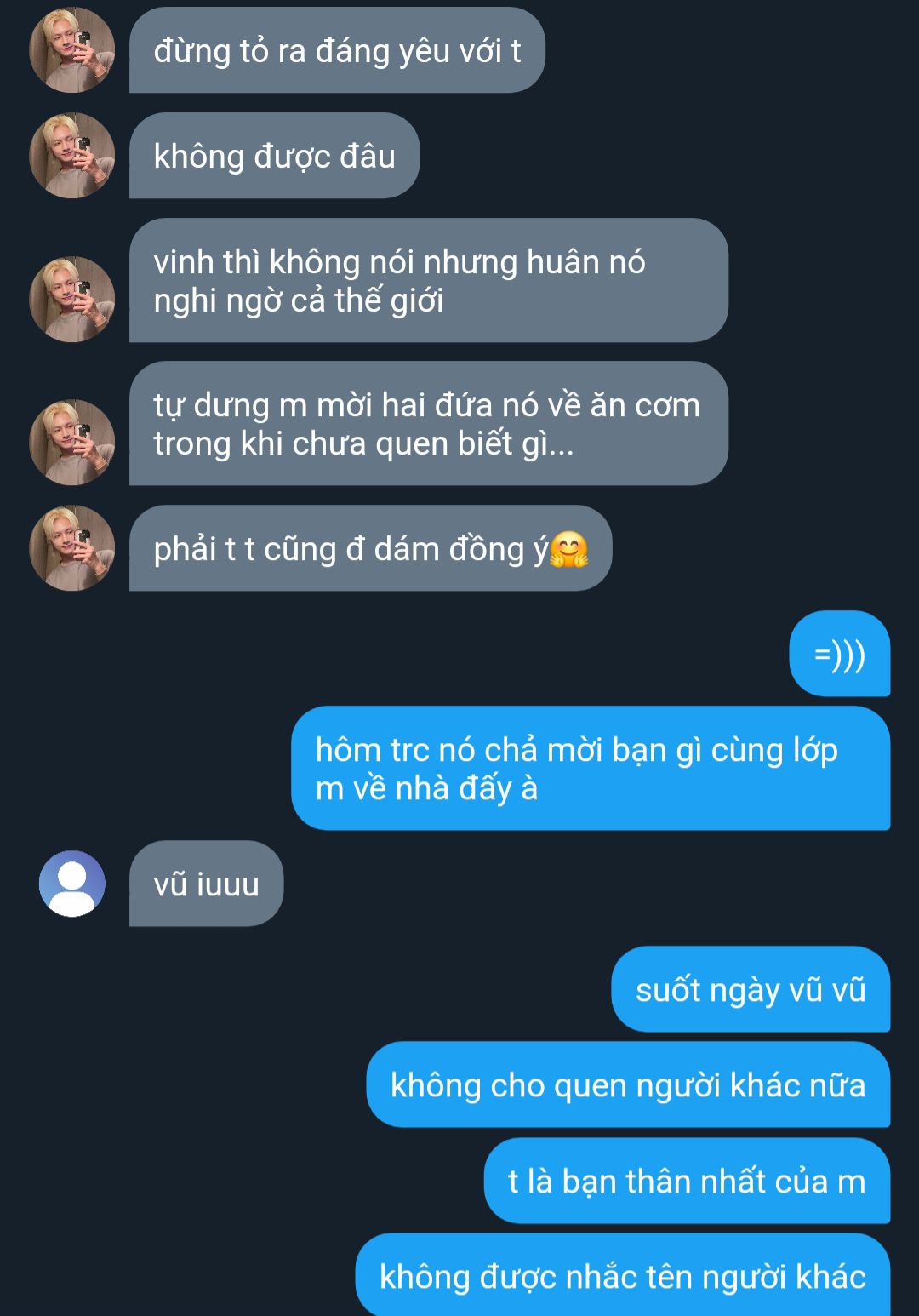Select the "vũ iuuu" message bubble

click(x=206, y=884)
